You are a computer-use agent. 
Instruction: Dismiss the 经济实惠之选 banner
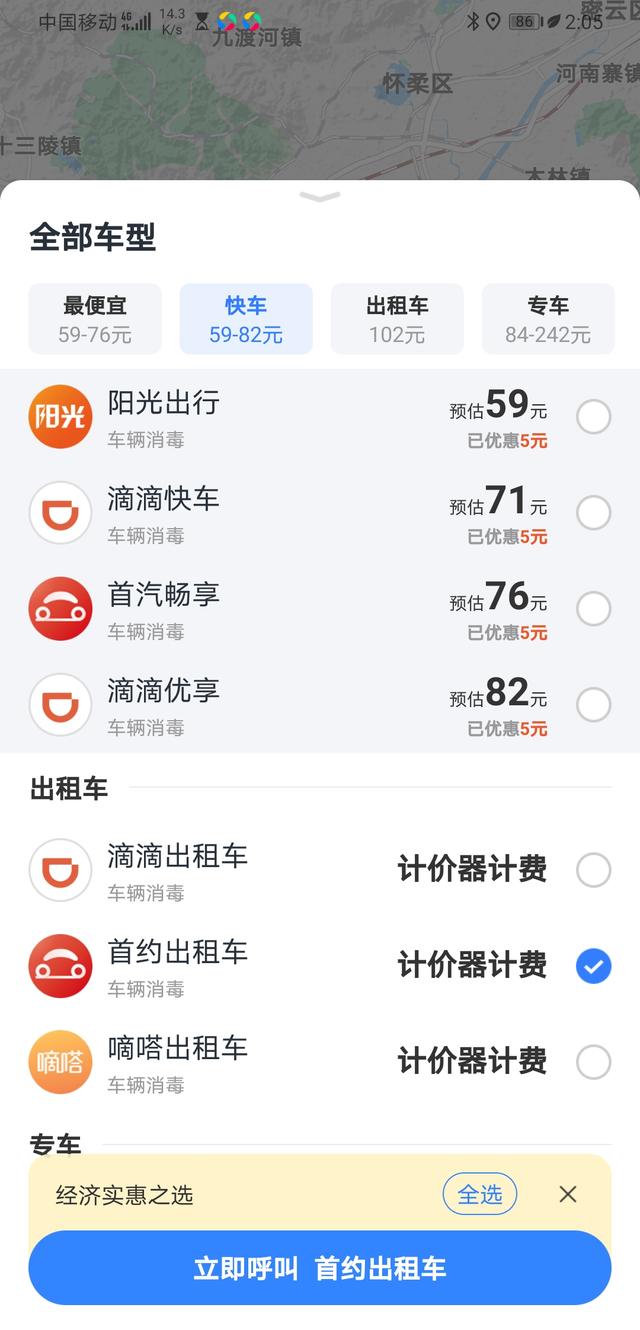[568, 1194]
